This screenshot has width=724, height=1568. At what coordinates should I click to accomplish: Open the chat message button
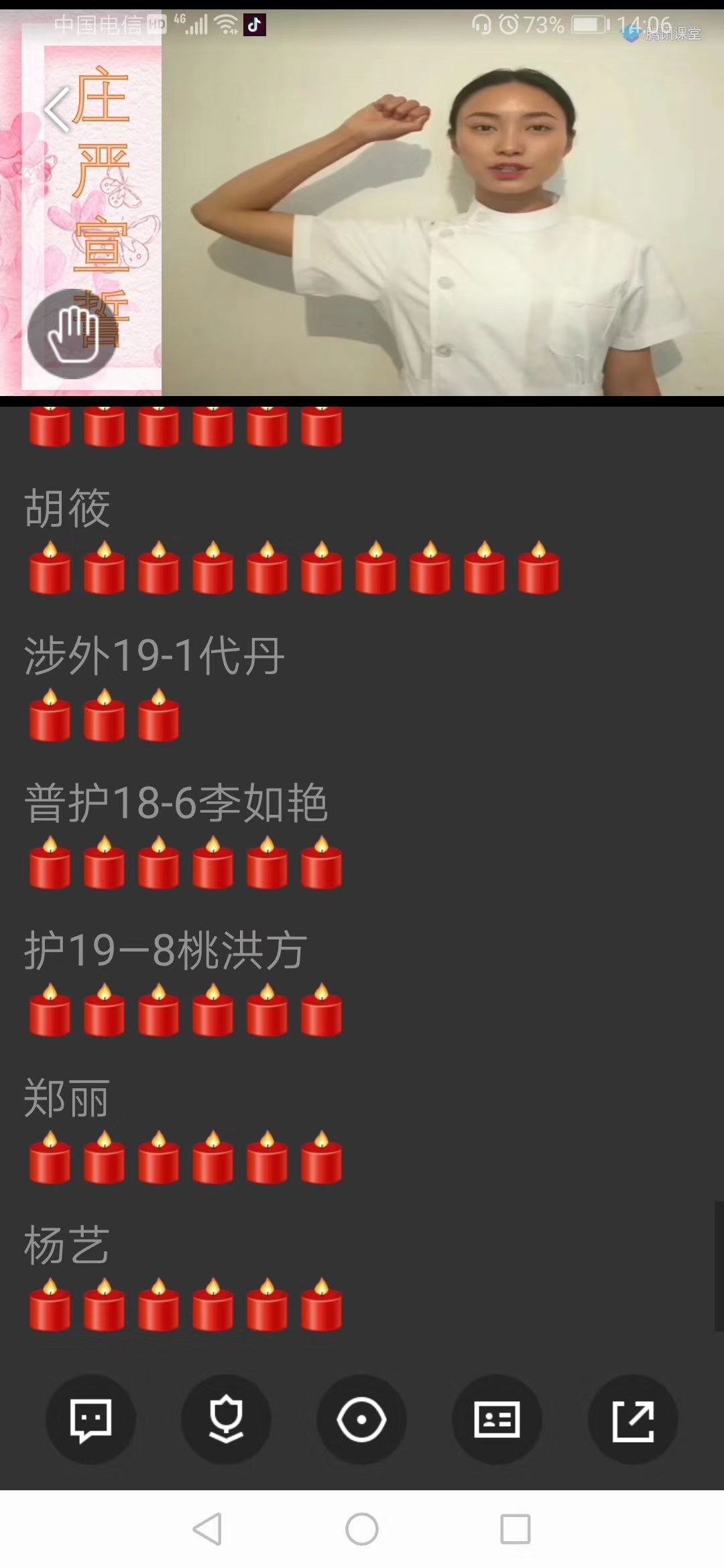click(90, 1419)
